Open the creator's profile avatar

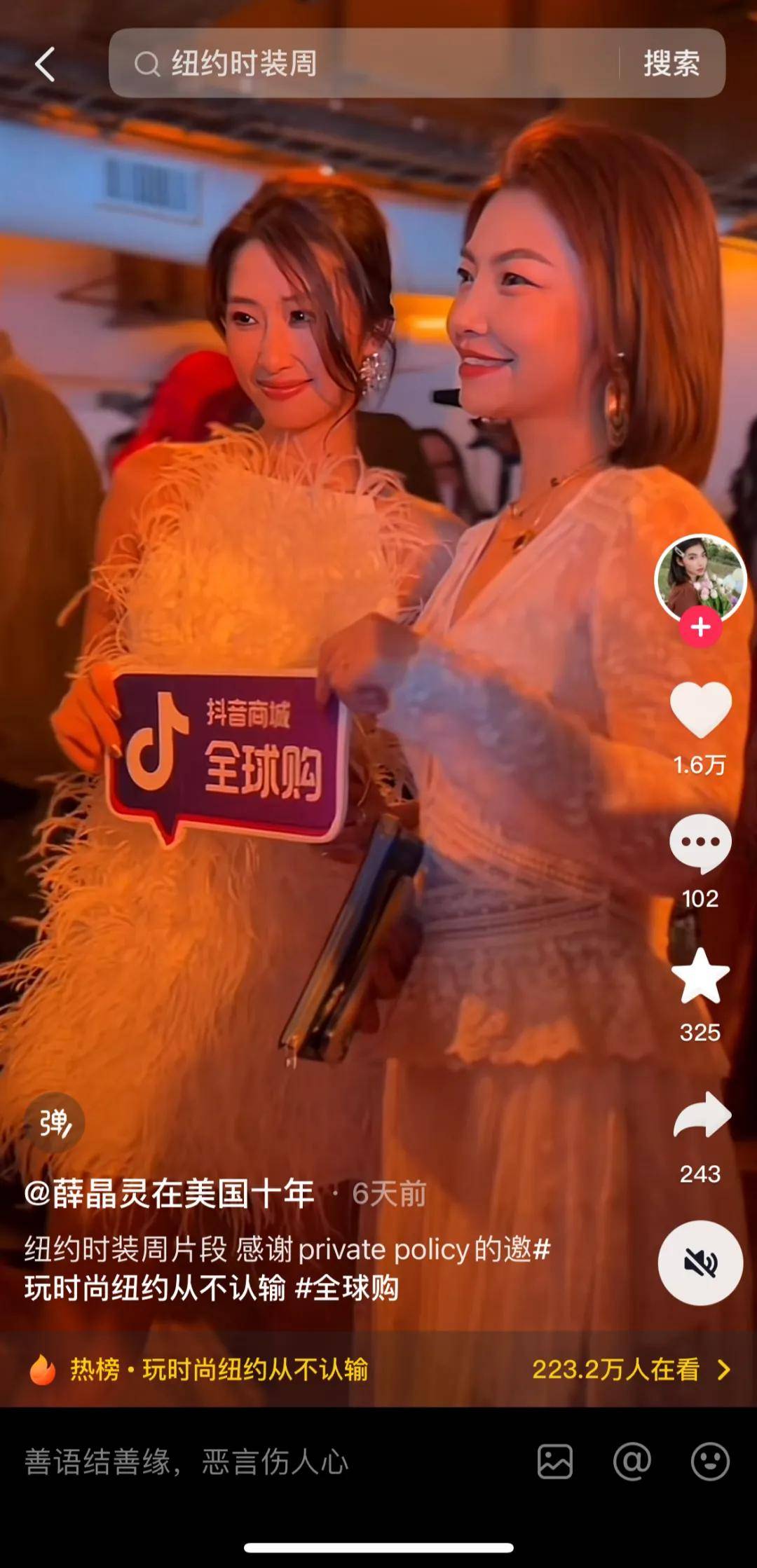(x=700, y=578)
